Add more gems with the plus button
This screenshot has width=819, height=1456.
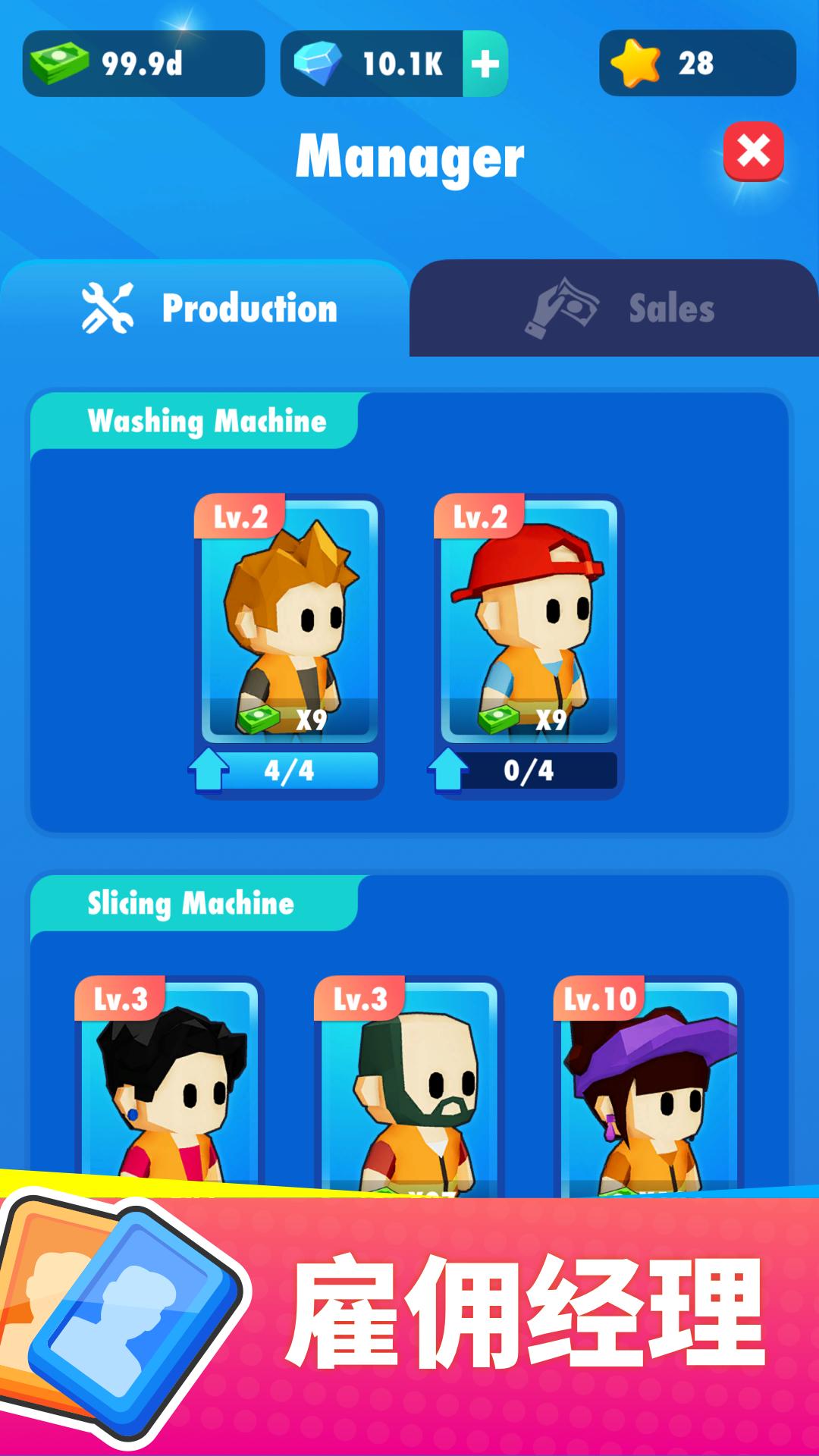click(485, 64)
